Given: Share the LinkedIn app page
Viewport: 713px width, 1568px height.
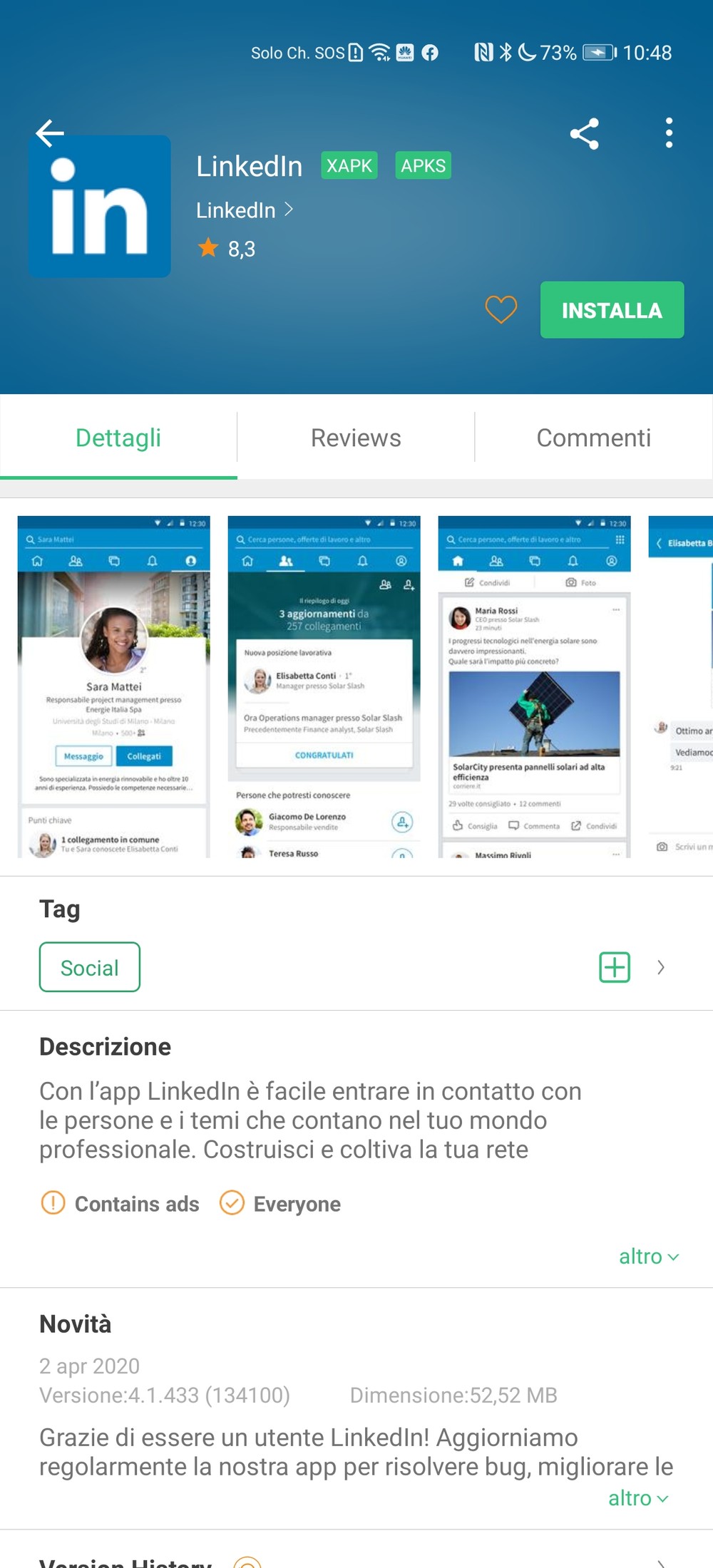Looking at the screenshot, I should click(x=584, y=133).
